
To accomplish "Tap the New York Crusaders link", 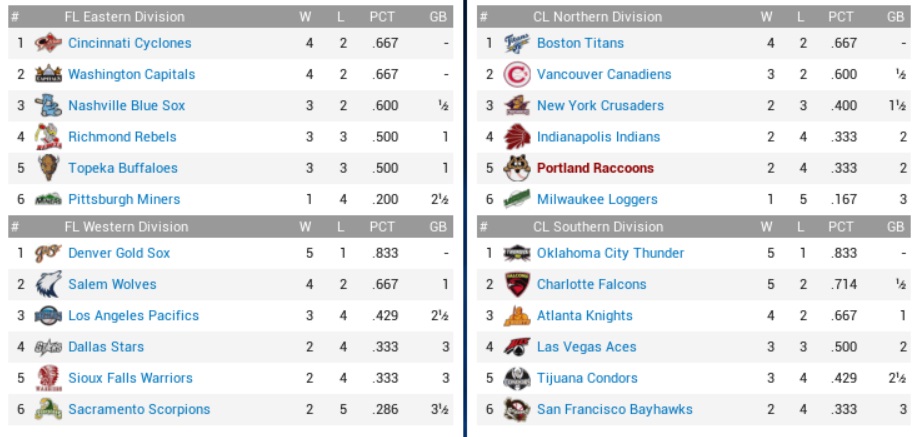I will [600, 105].
